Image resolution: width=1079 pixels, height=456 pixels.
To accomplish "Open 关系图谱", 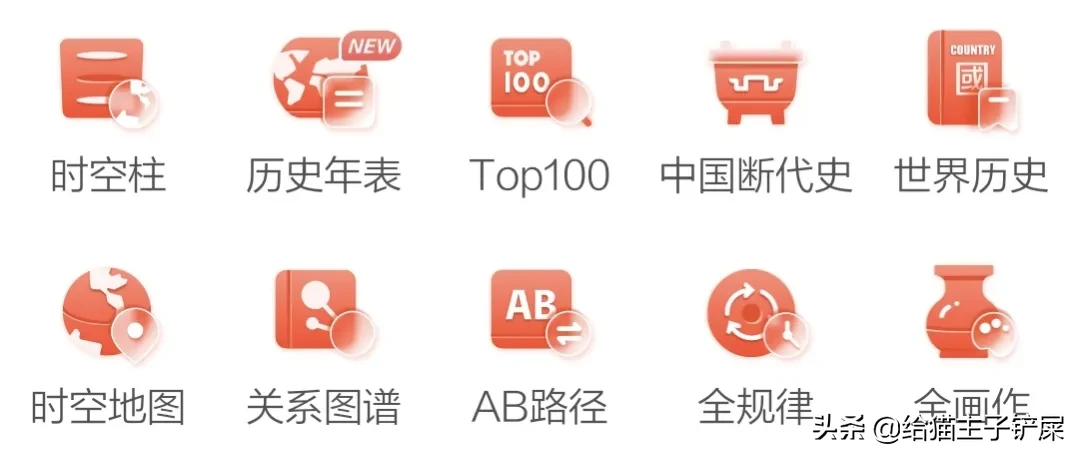I will coord(324,312).
